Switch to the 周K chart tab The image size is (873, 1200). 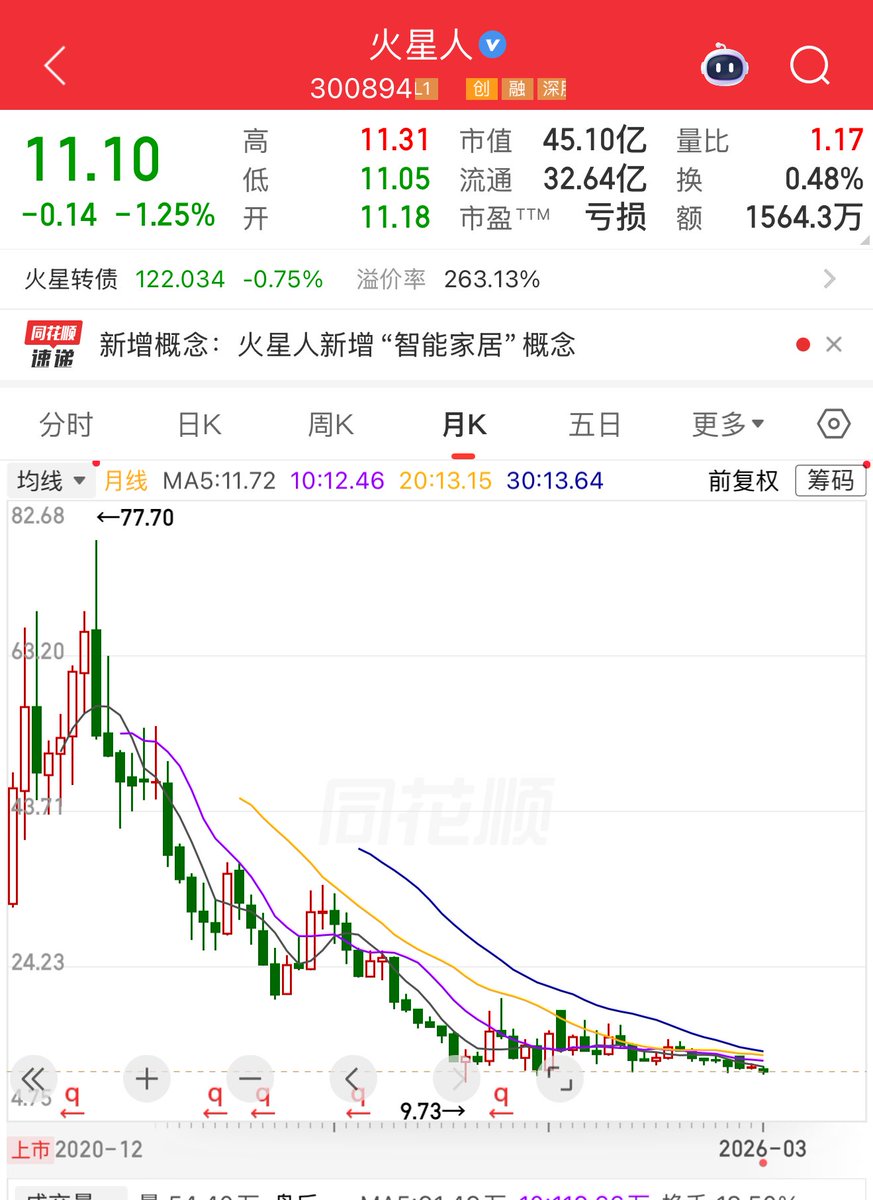pyautogui.click(x=331, y=425)
